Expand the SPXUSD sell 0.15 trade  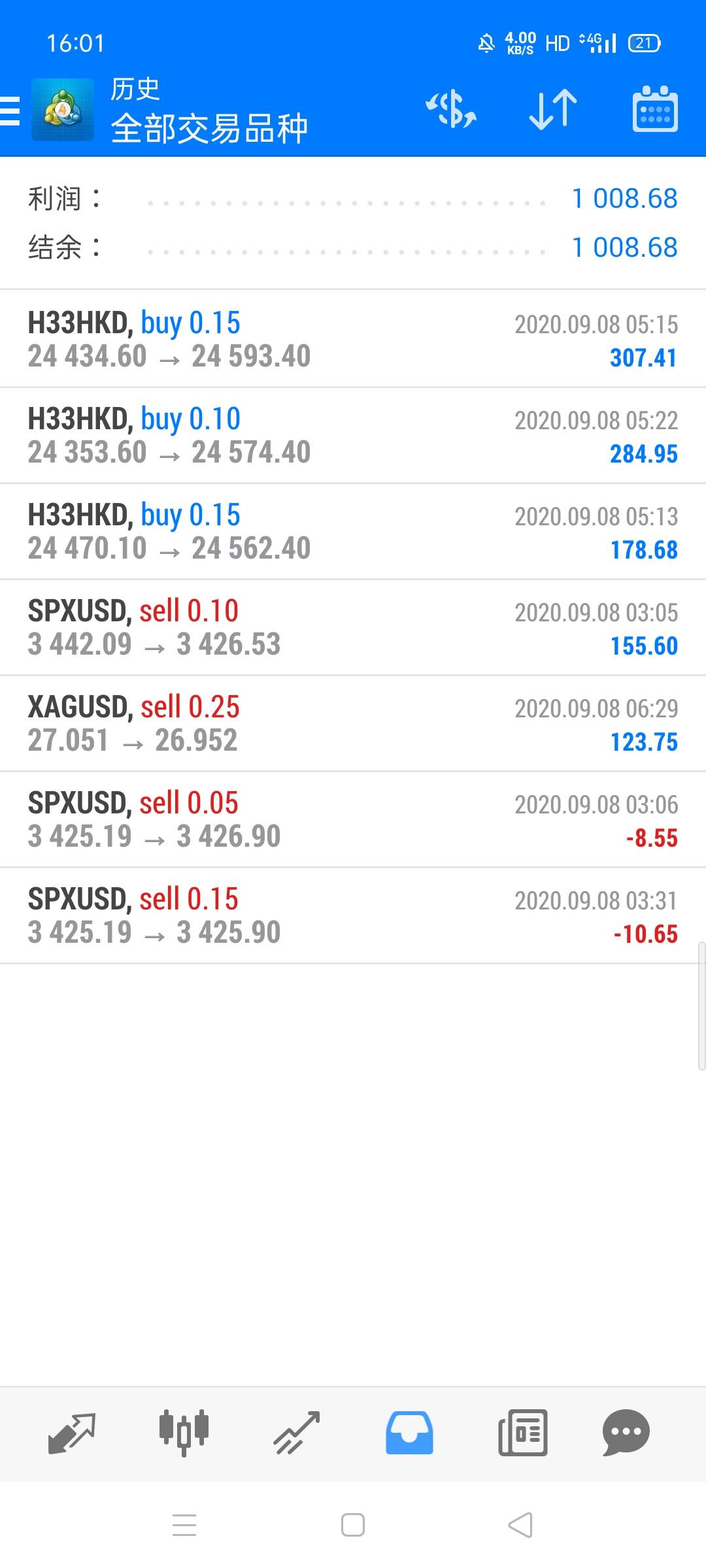[353, 915]
